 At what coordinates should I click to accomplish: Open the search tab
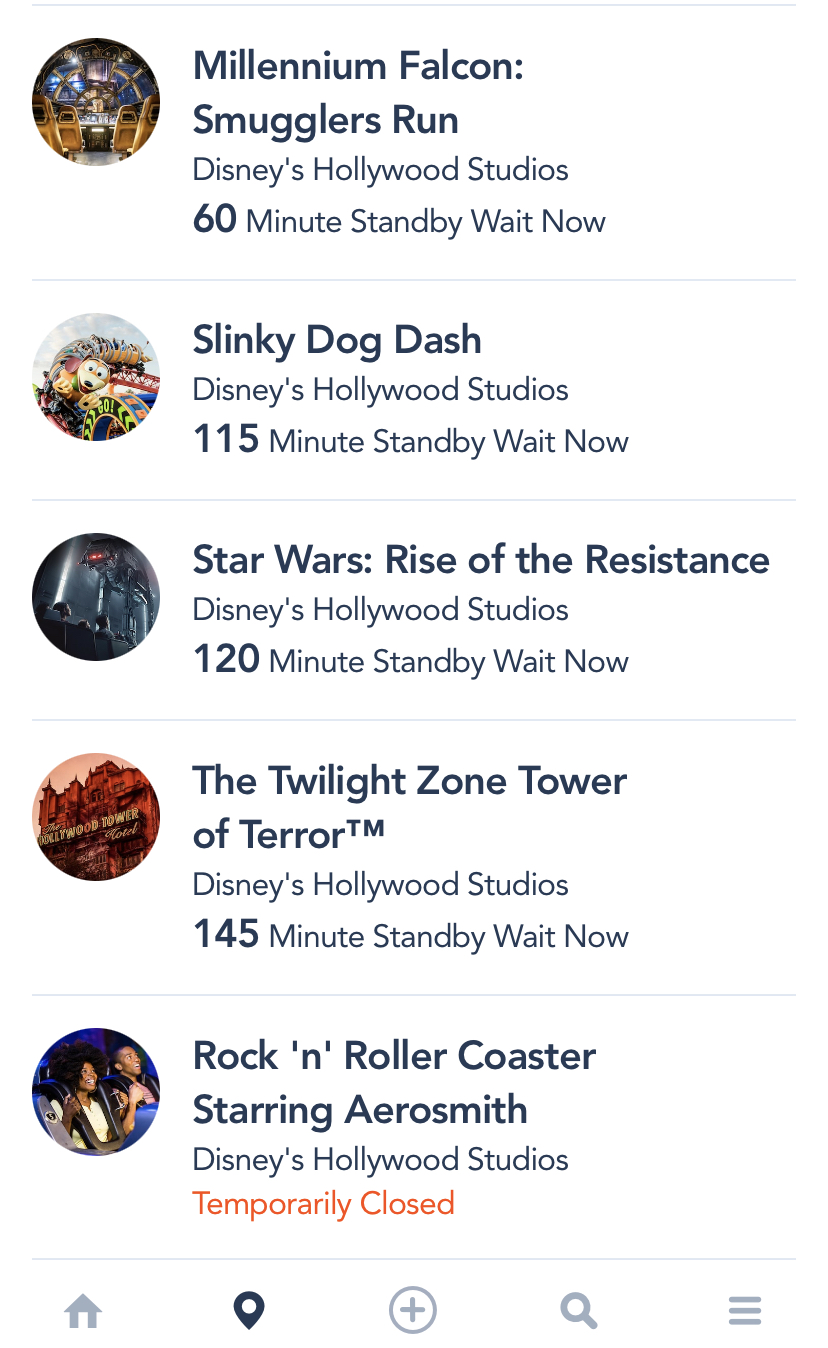click(579, 1310)
